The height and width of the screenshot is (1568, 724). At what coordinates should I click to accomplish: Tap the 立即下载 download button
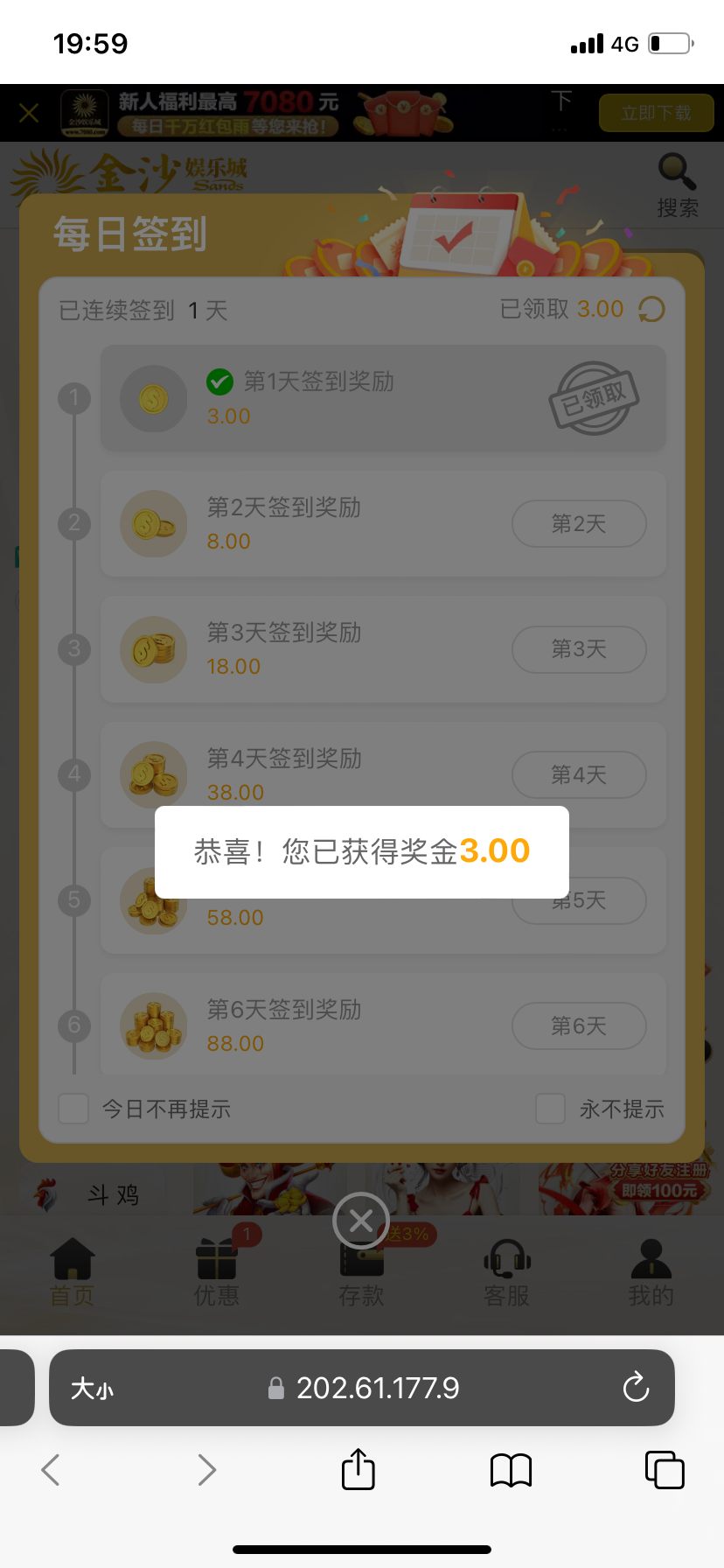click(656, 113)
